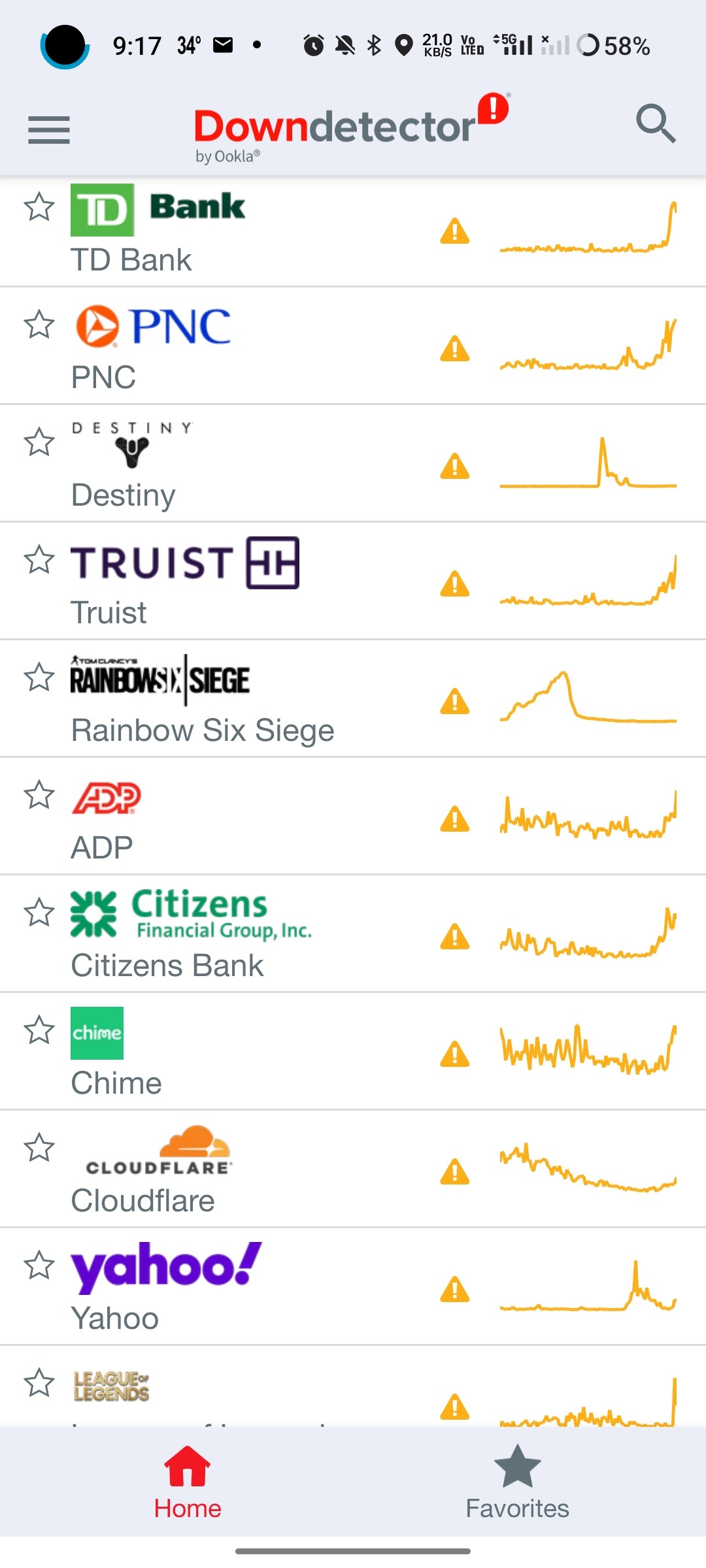Switch to the Favorites tab
The height and width of the screenshot is (1568, 706).
[x=517, y=1482]
